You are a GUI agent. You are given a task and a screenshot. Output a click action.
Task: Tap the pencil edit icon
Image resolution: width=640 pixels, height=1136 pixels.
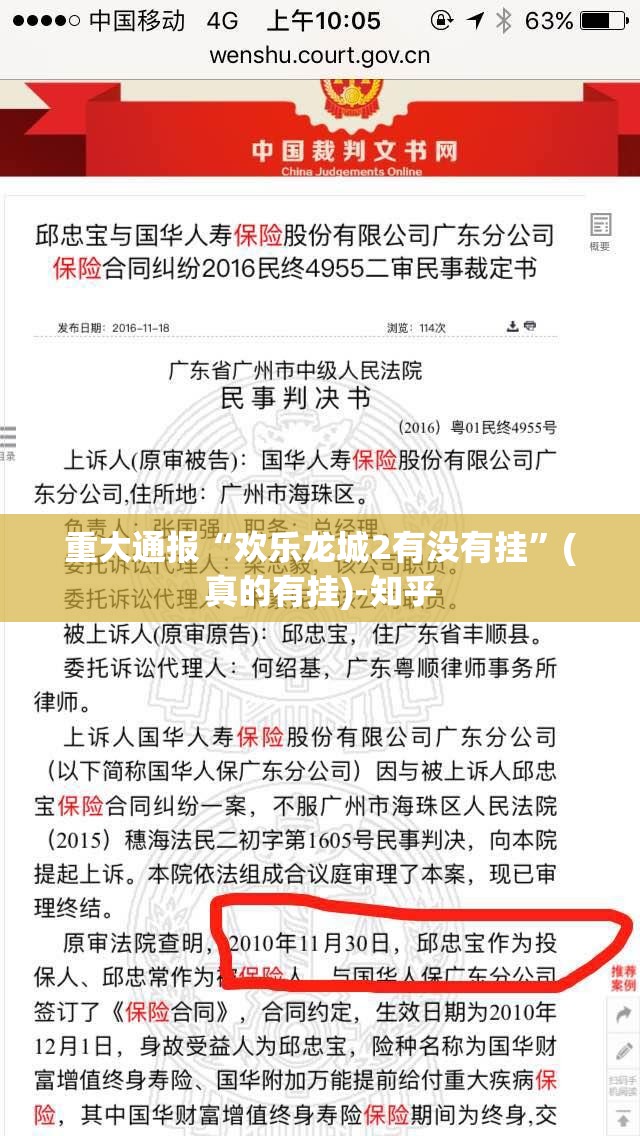pyautogui.click(x=624, y=1051)
